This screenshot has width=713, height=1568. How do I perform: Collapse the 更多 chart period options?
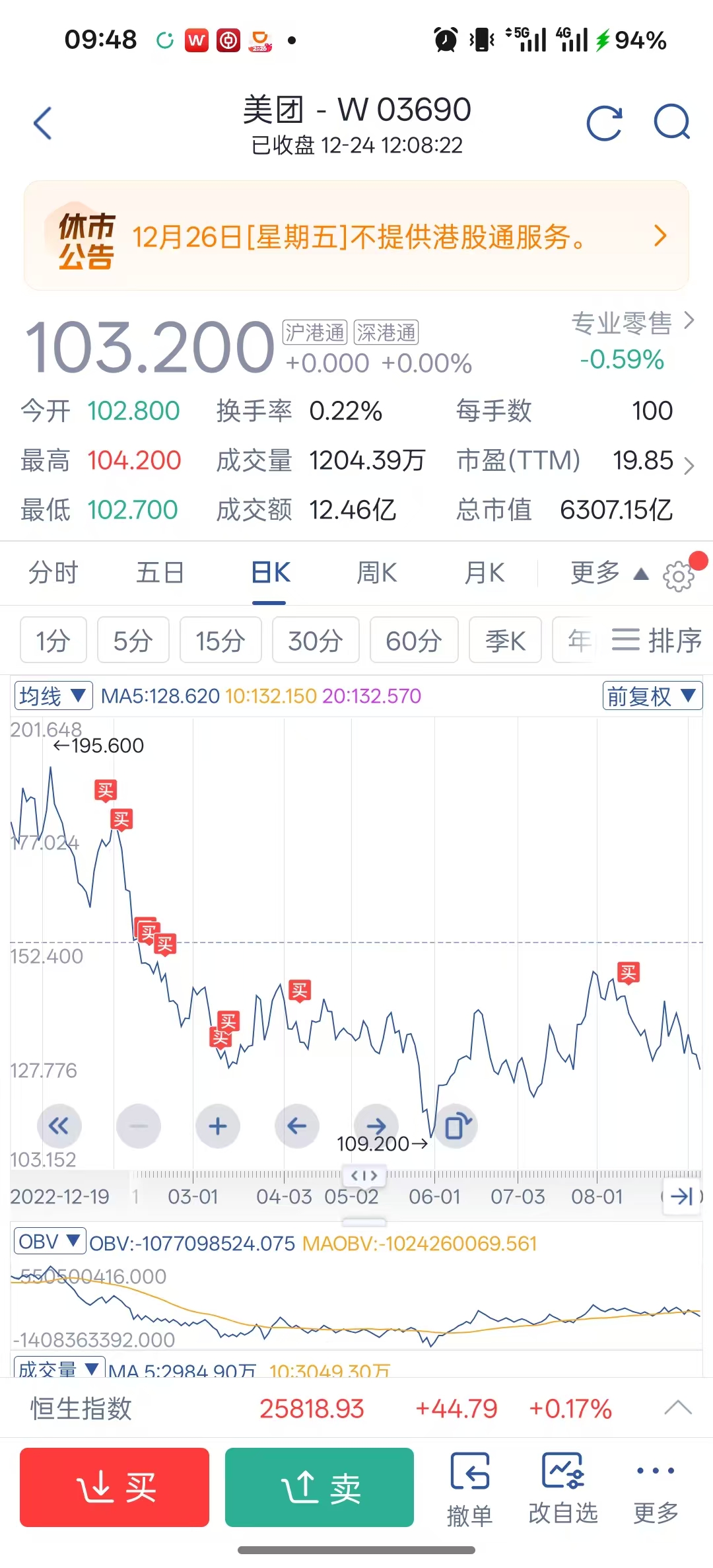click(609, 573)
